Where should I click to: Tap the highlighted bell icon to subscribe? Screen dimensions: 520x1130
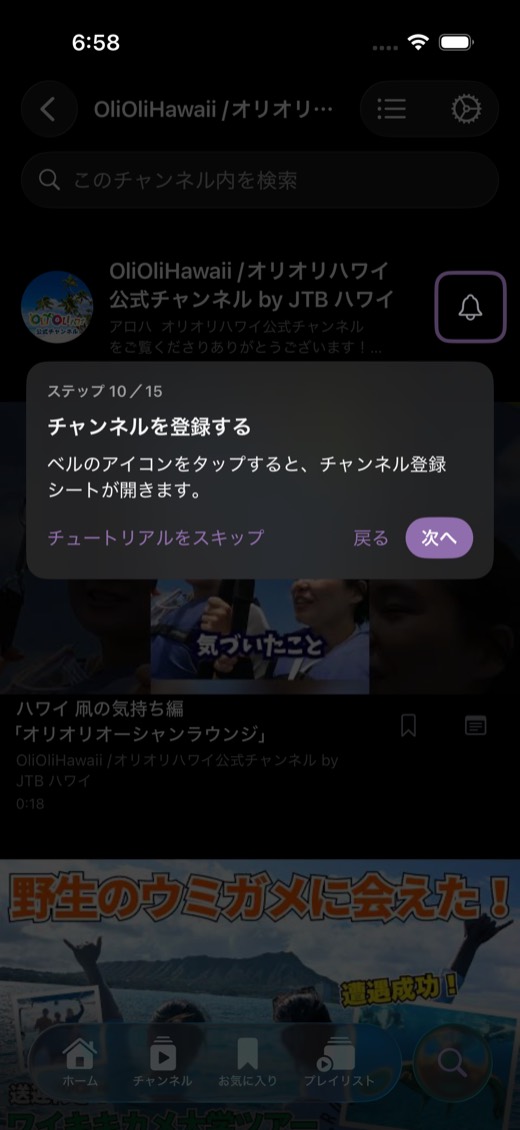(x=470, y=308)
